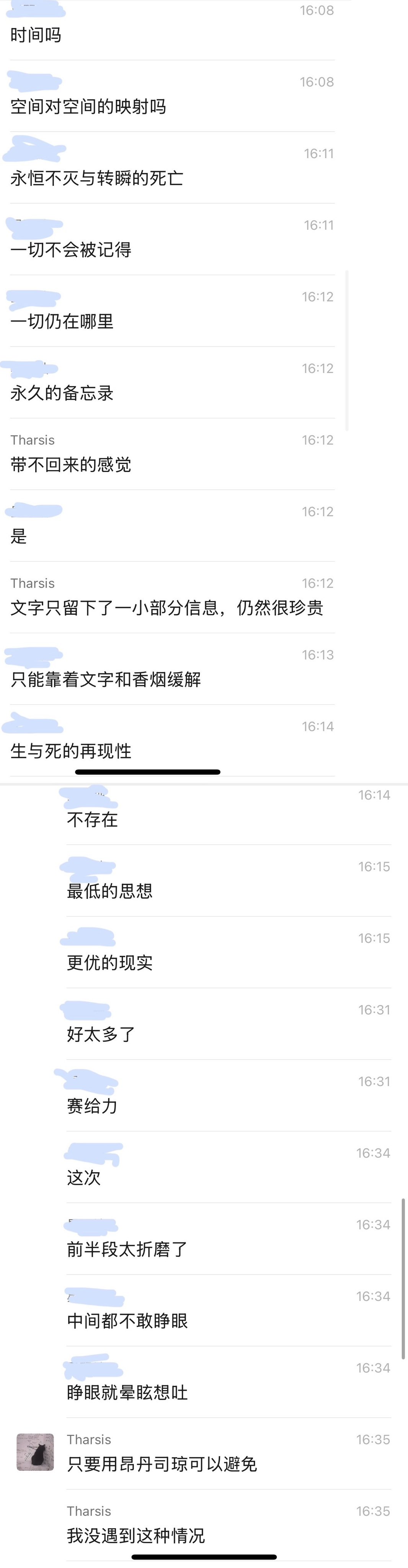
Task: Tap Tharsis's cat profile picture
Action: (35, 1452)
